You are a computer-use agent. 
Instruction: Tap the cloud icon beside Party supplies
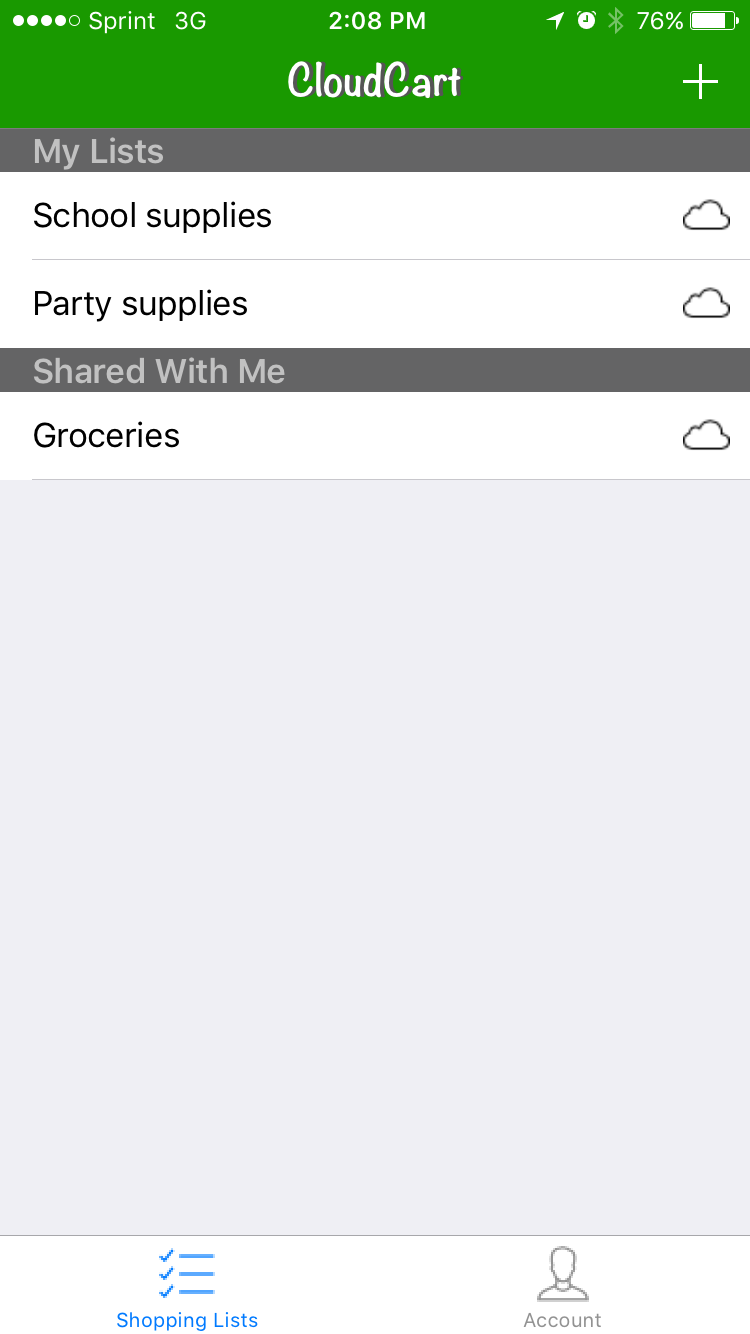click(x=706, y=304)
